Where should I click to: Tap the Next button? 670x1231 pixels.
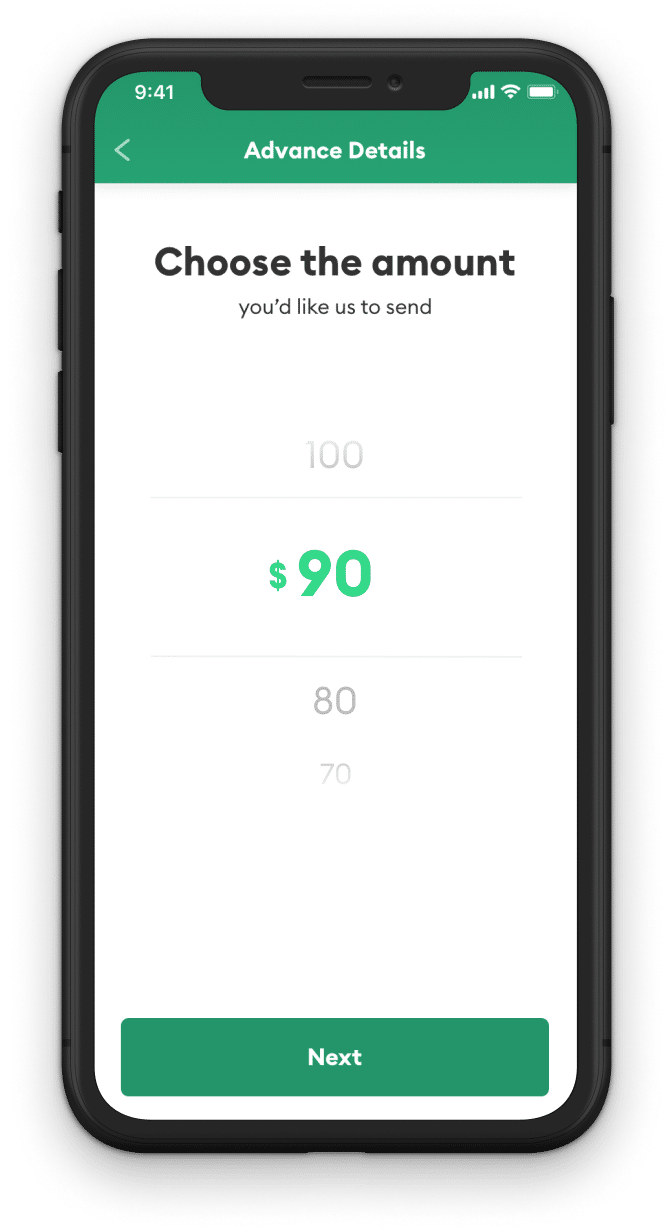coord(335,1057)
